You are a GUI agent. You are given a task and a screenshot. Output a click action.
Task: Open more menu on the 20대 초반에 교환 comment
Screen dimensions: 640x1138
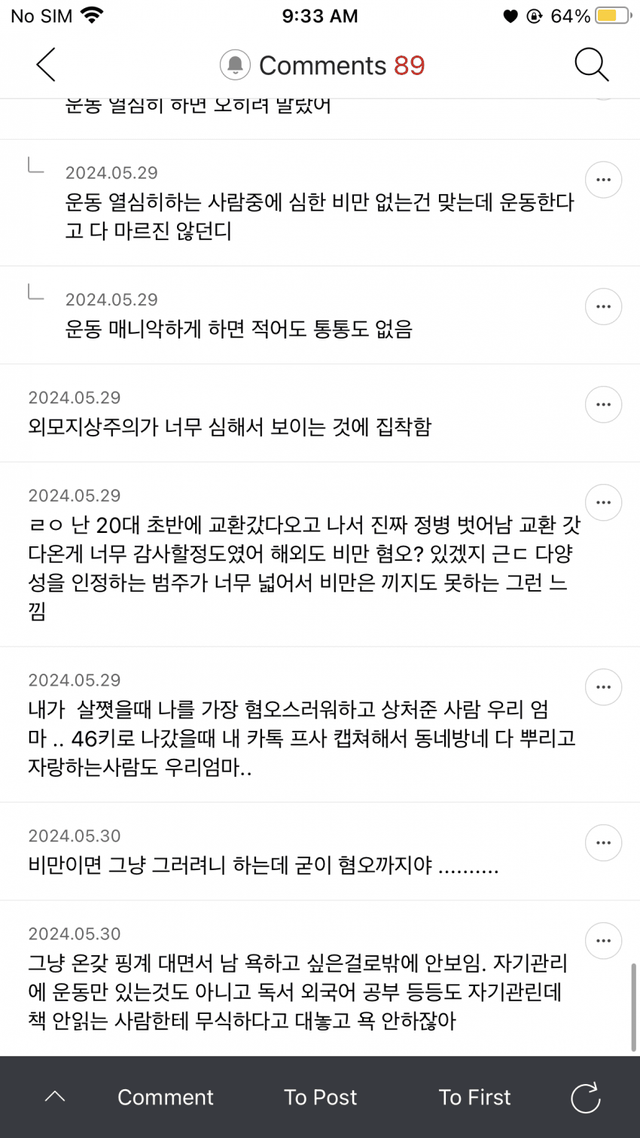pyautogui.click(x=603, y=502)
